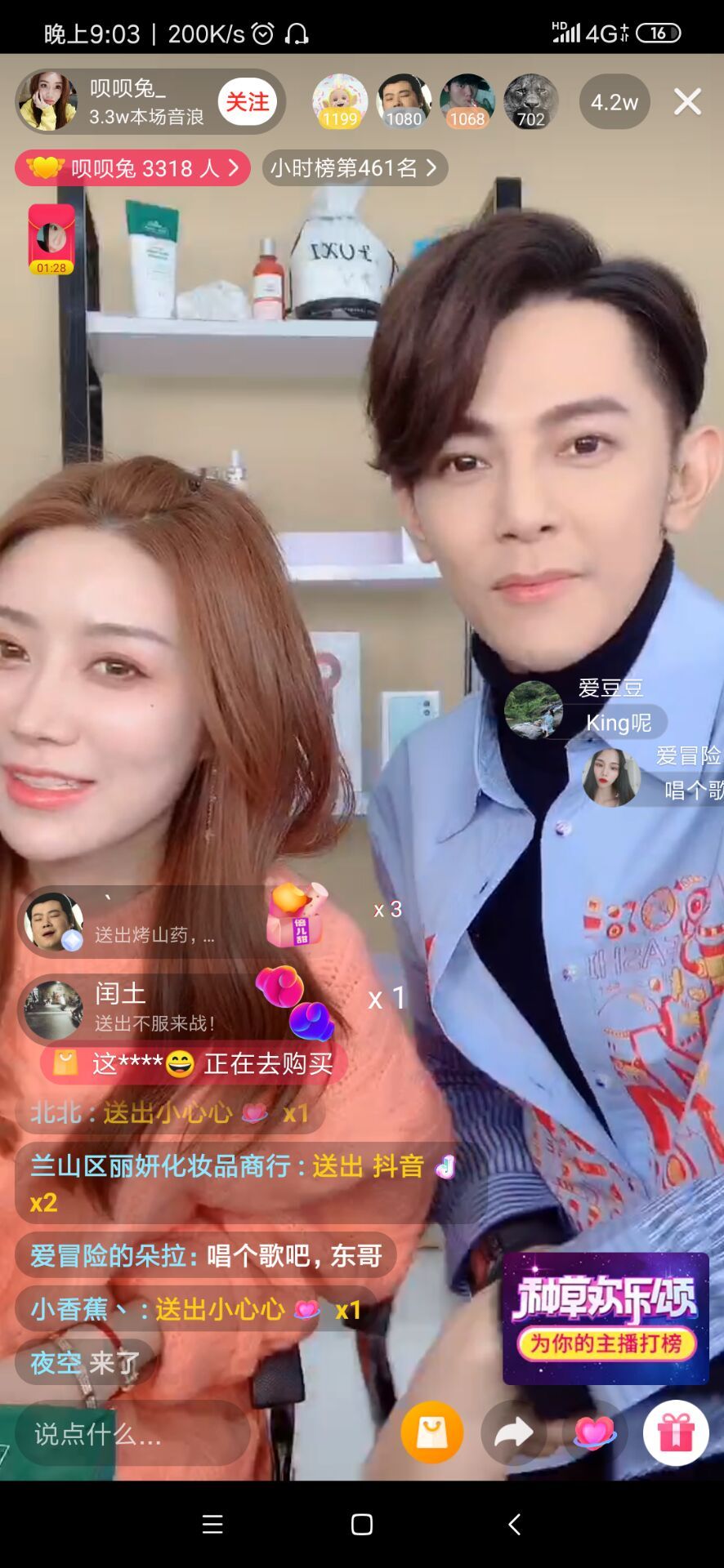
Task: Share this live stream
Action: 513,1432
